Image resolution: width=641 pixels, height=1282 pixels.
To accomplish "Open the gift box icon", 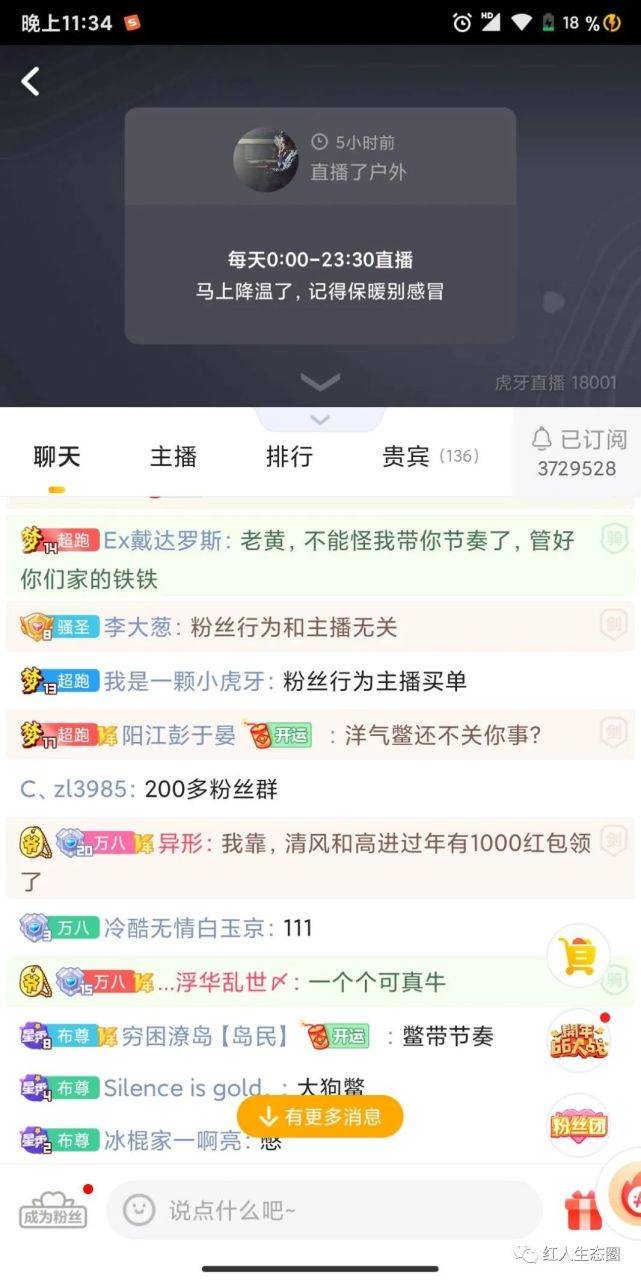I will point(583,1211).
